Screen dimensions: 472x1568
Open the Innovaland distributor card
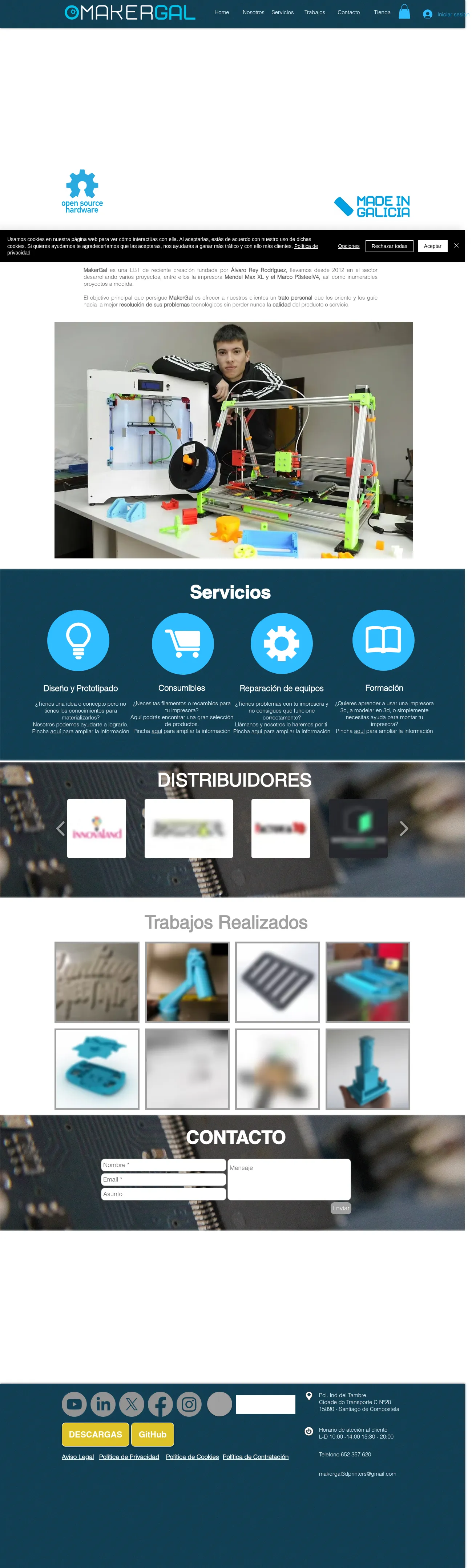97,829
